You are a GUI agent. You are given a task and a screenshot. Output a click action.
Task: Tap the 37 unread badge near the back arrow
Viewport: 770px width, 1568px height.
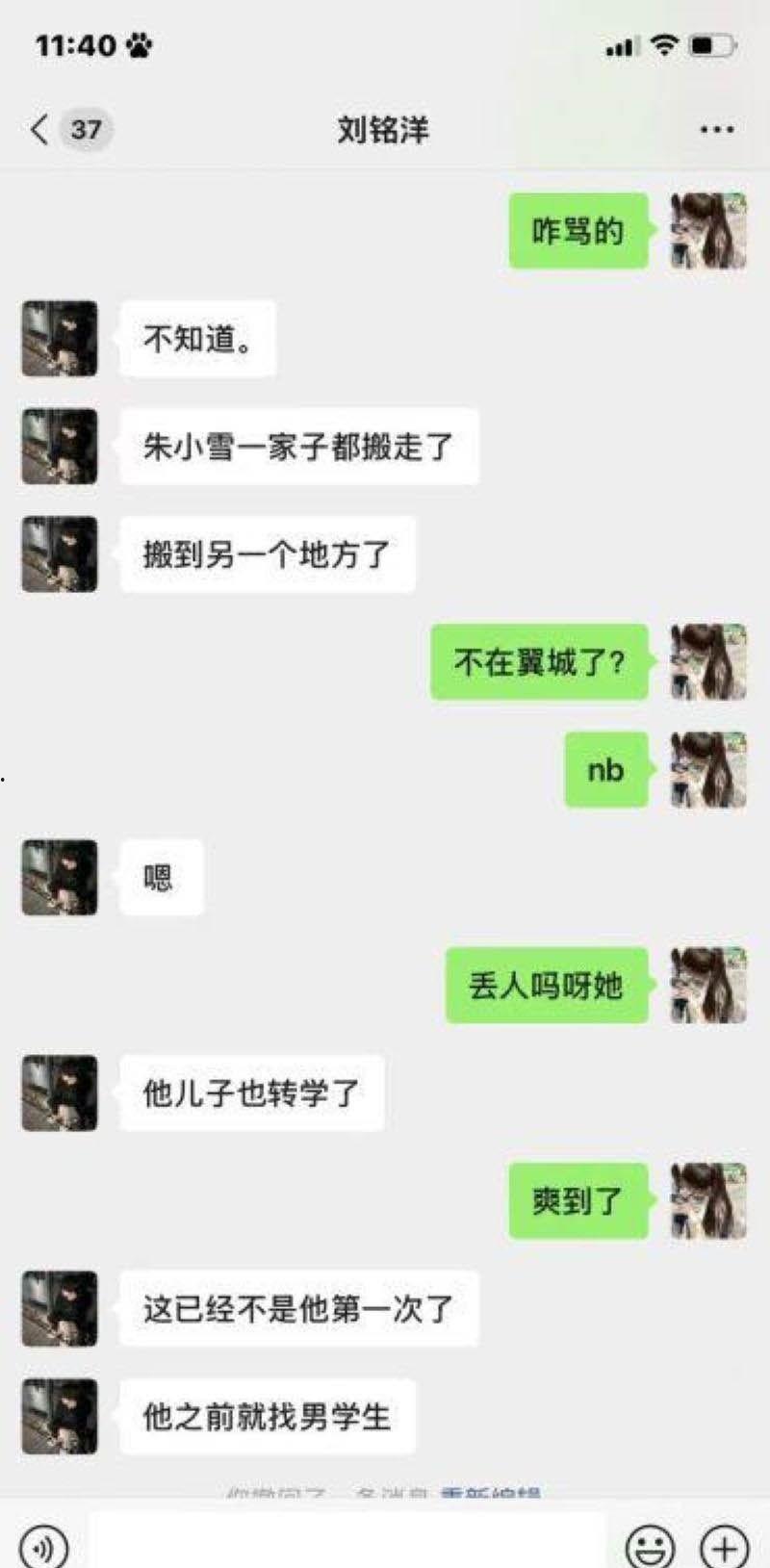pyautogui.click(x=85, y=129)
